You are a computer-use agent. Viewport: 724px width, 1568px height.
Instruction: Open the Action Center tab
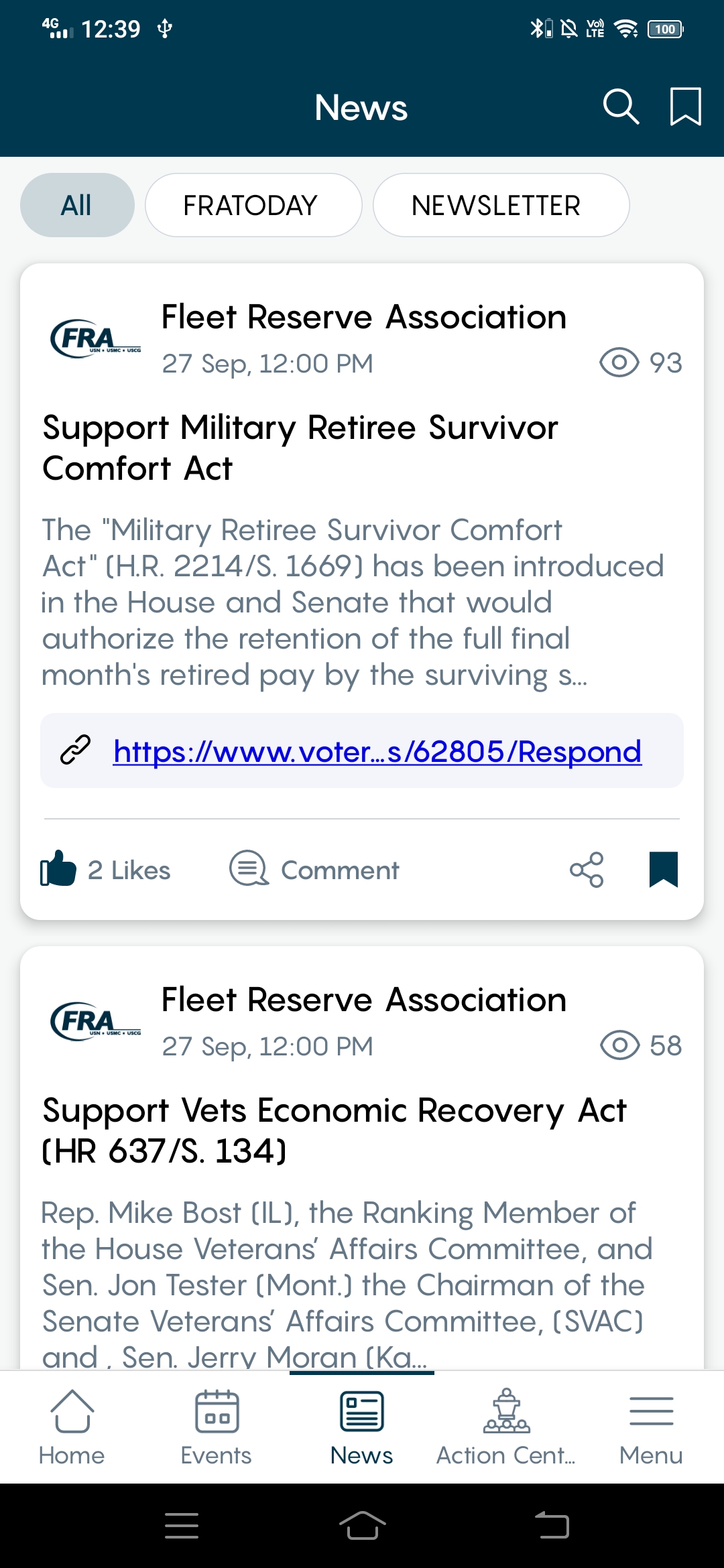[x=507, y=1427]
